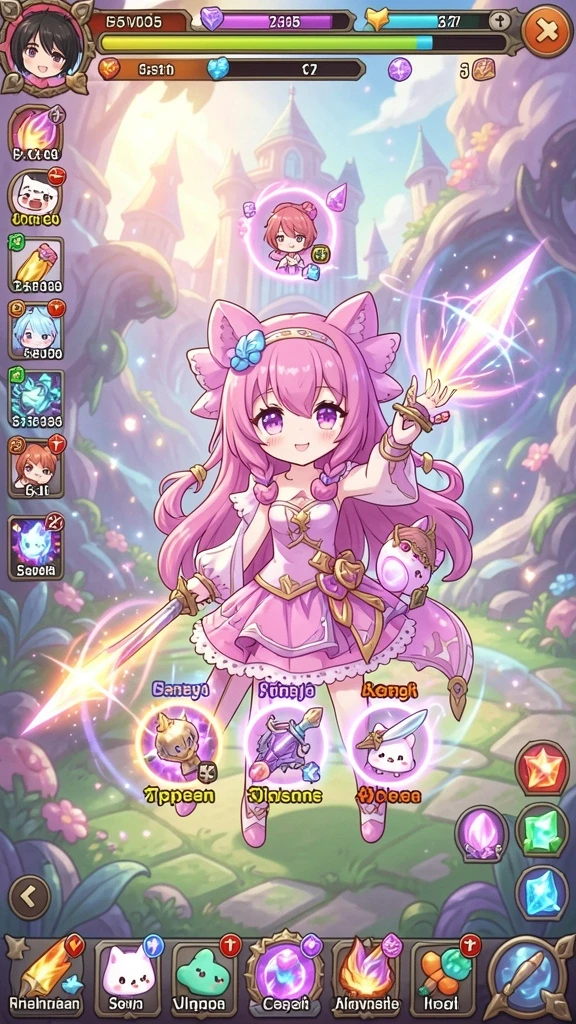Activate the purple dagger skill circle

285,743
